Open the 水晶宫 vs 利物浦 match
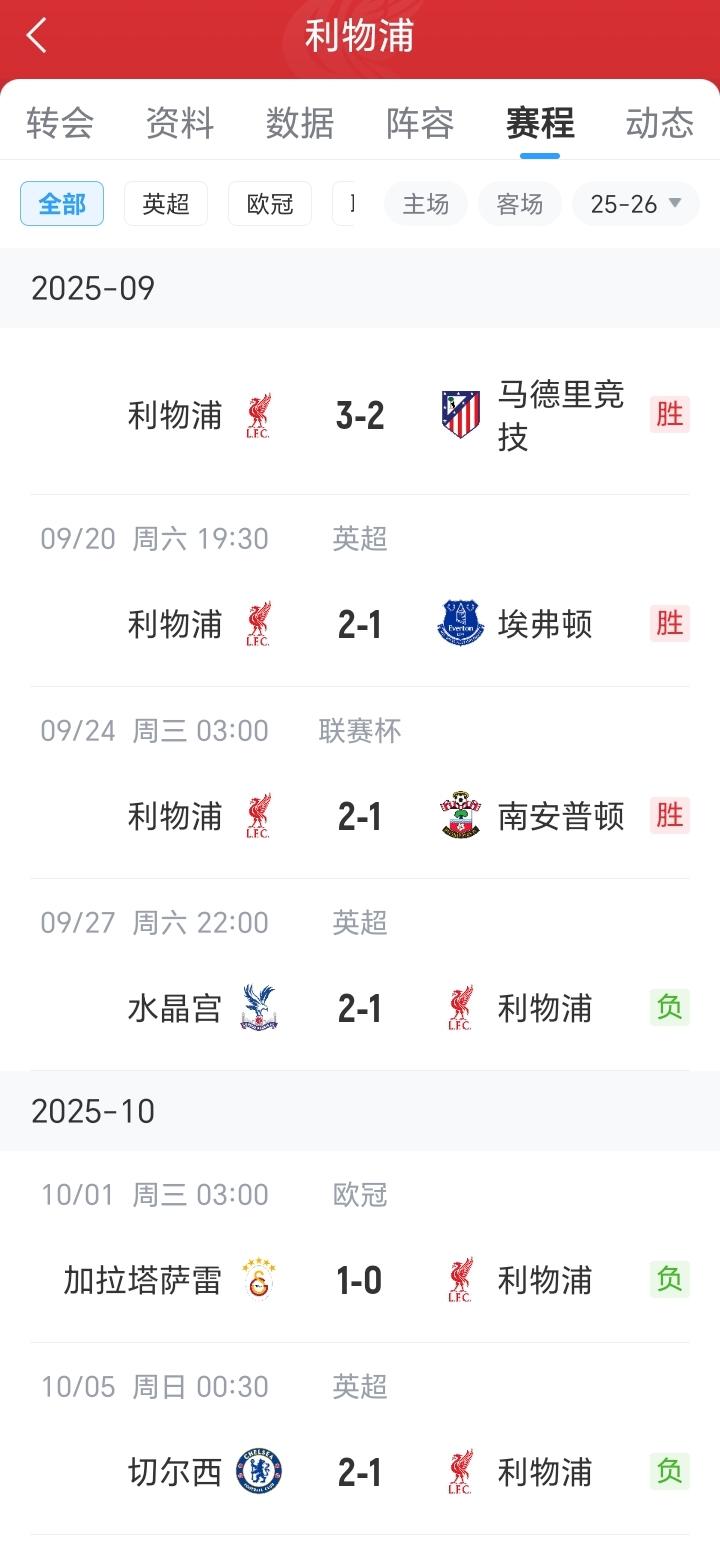Viewport: 720px width, 1555px height. point(360,1008)
